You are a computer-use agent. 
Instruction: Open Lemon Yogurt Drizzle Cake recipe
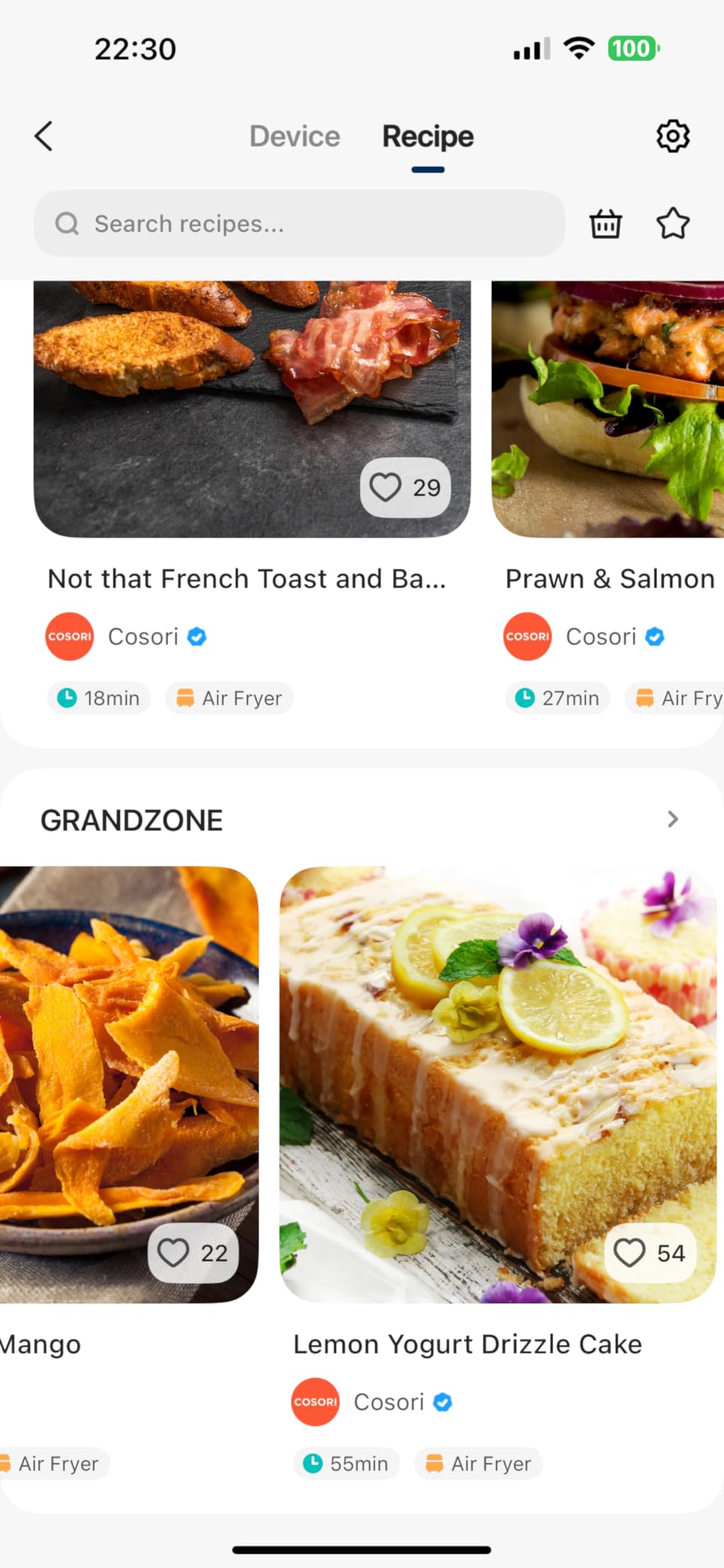(467, 1344)
